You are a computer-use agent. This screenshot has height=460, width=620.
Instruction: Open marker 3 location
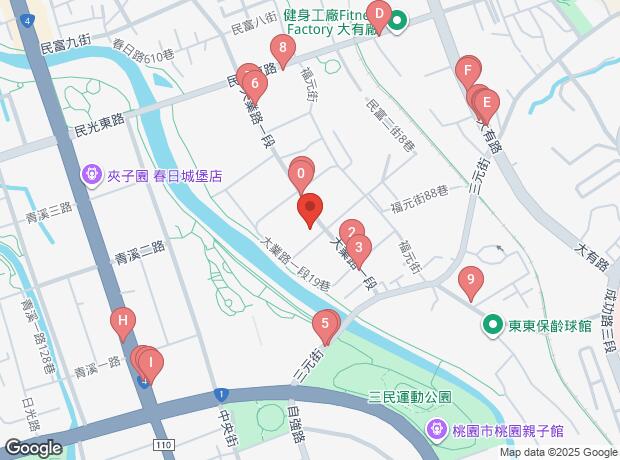(358, 247)
